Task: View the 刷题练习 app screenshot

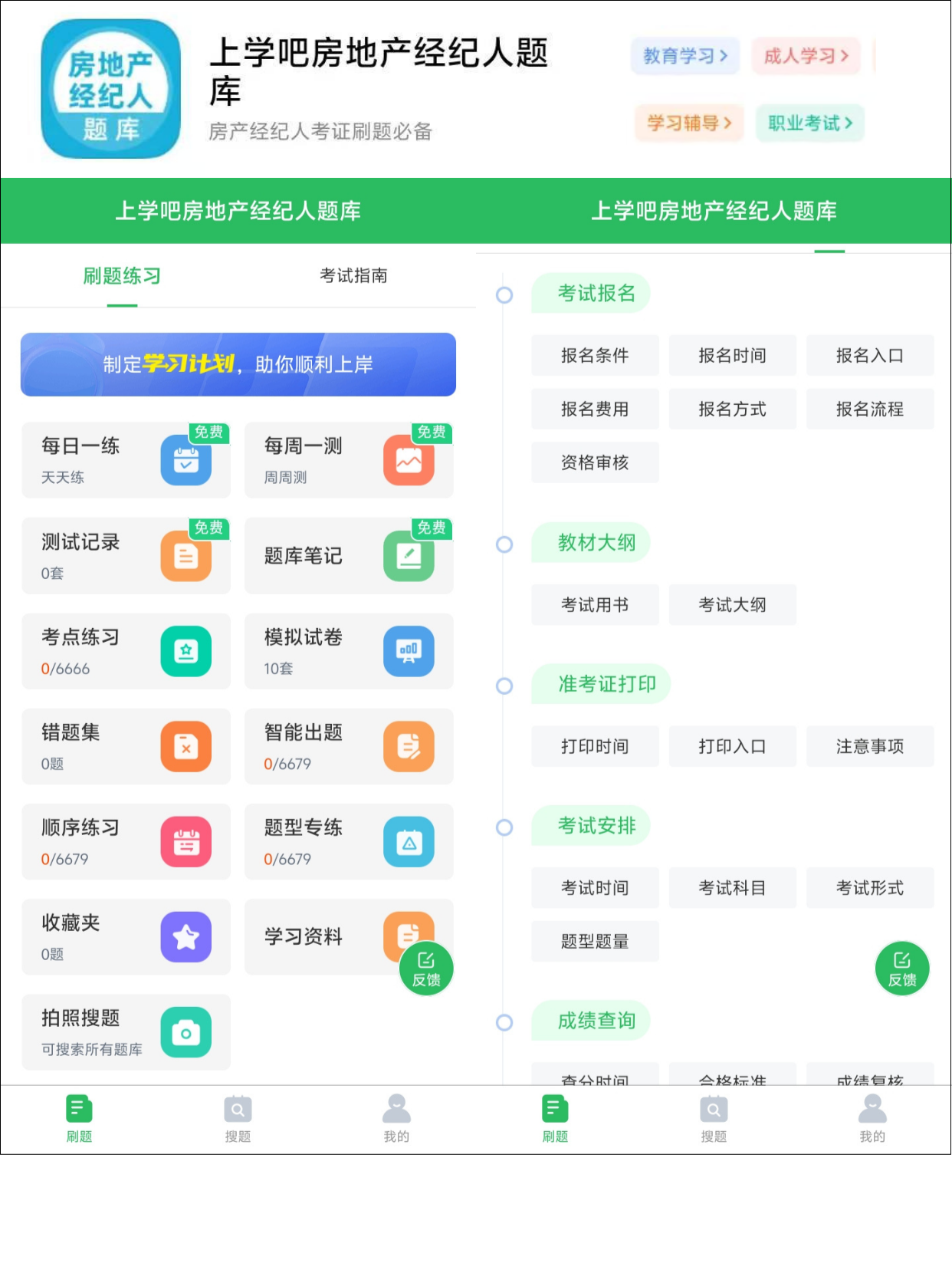Action: [238, 666]
